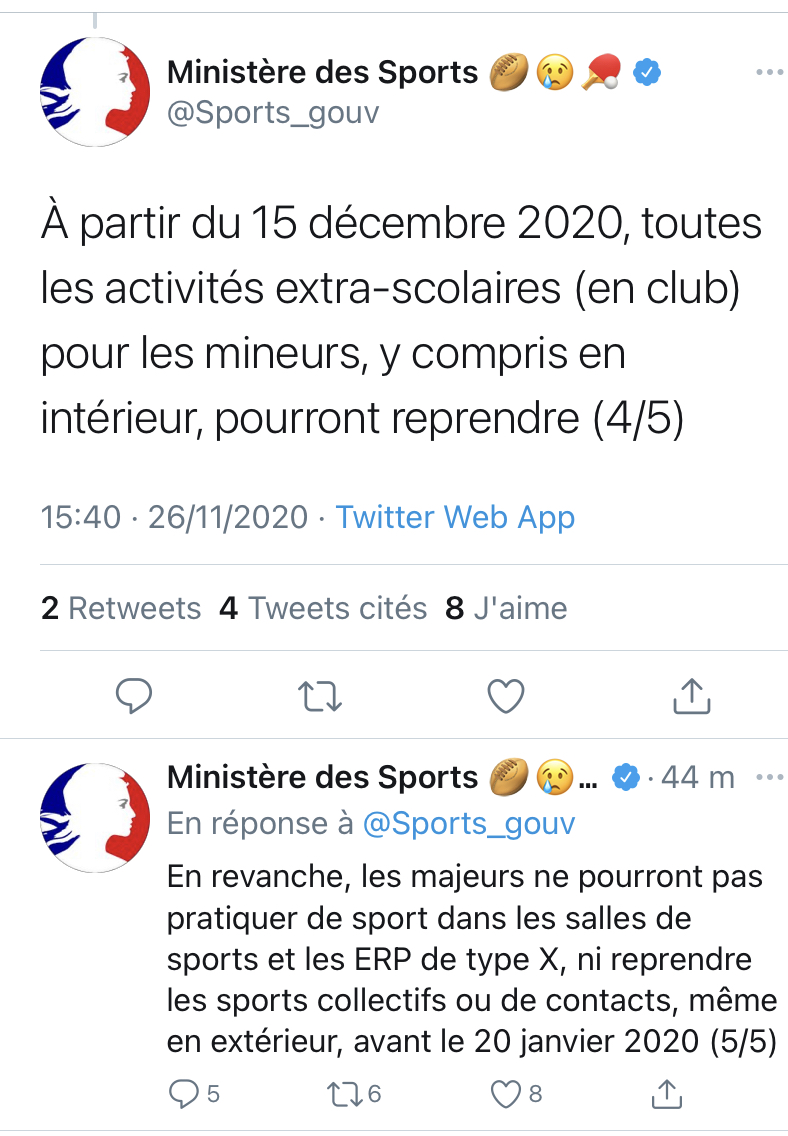Image resolution: width=788 pixels, height=1136 pixels.
Task: Open the avatar on the 5/5 reply
Action: tap(95, 816)
